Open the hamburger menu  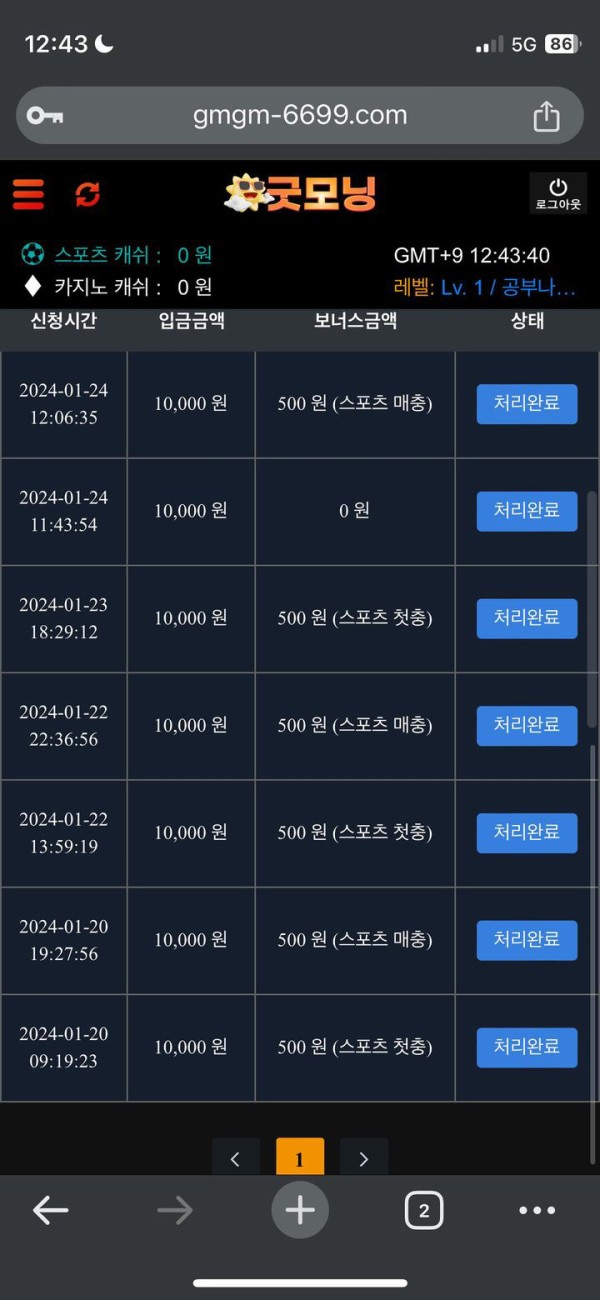pyautogui.click(x=28, y=194)
